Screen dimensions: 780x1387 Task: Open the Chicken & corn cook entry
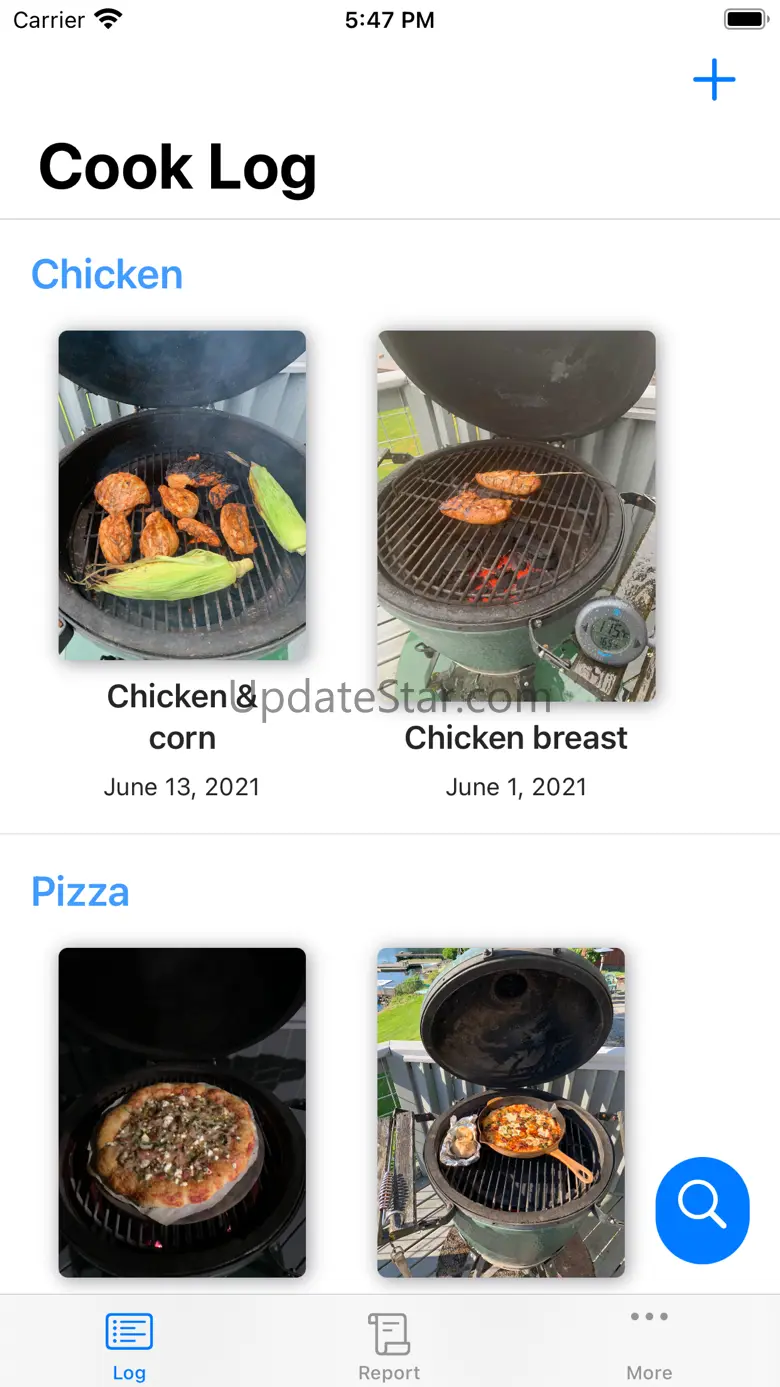182,495
